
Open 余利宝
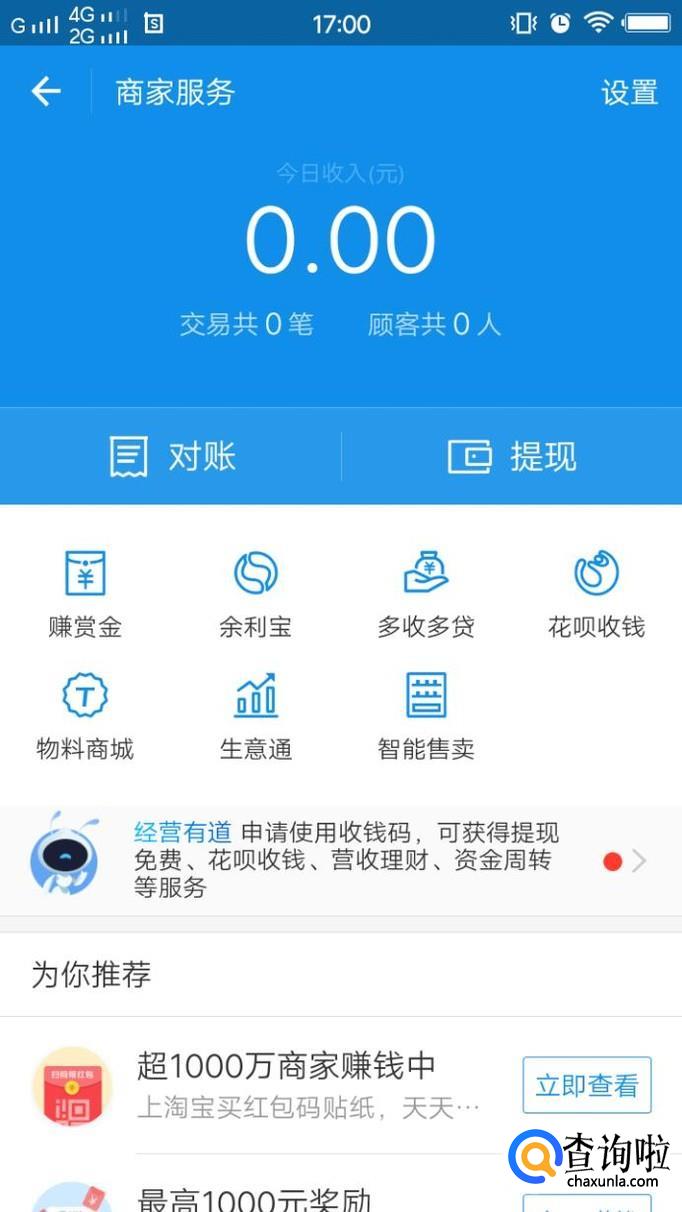point(255,594)
